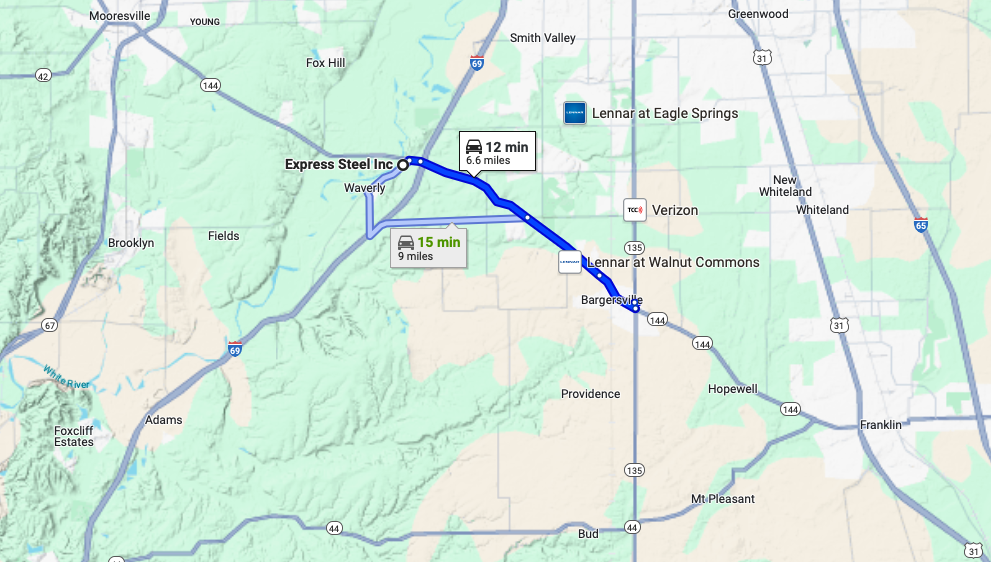Open the Lennar at Walnut Commons marker
This screenshot has width=991, height=562.
(x=569, y=262)
